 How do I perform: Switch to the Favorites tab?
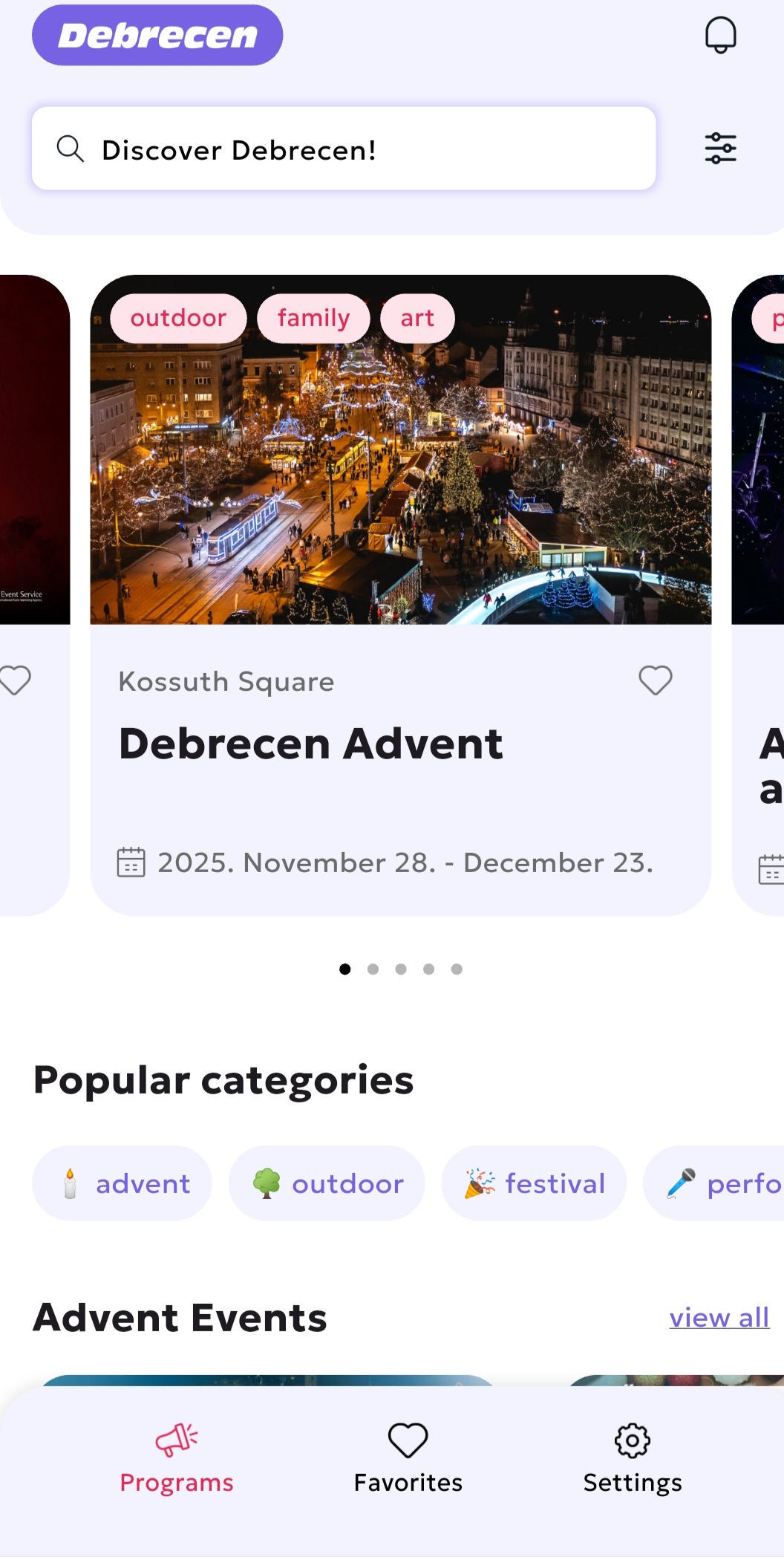tap(408, 1458)
